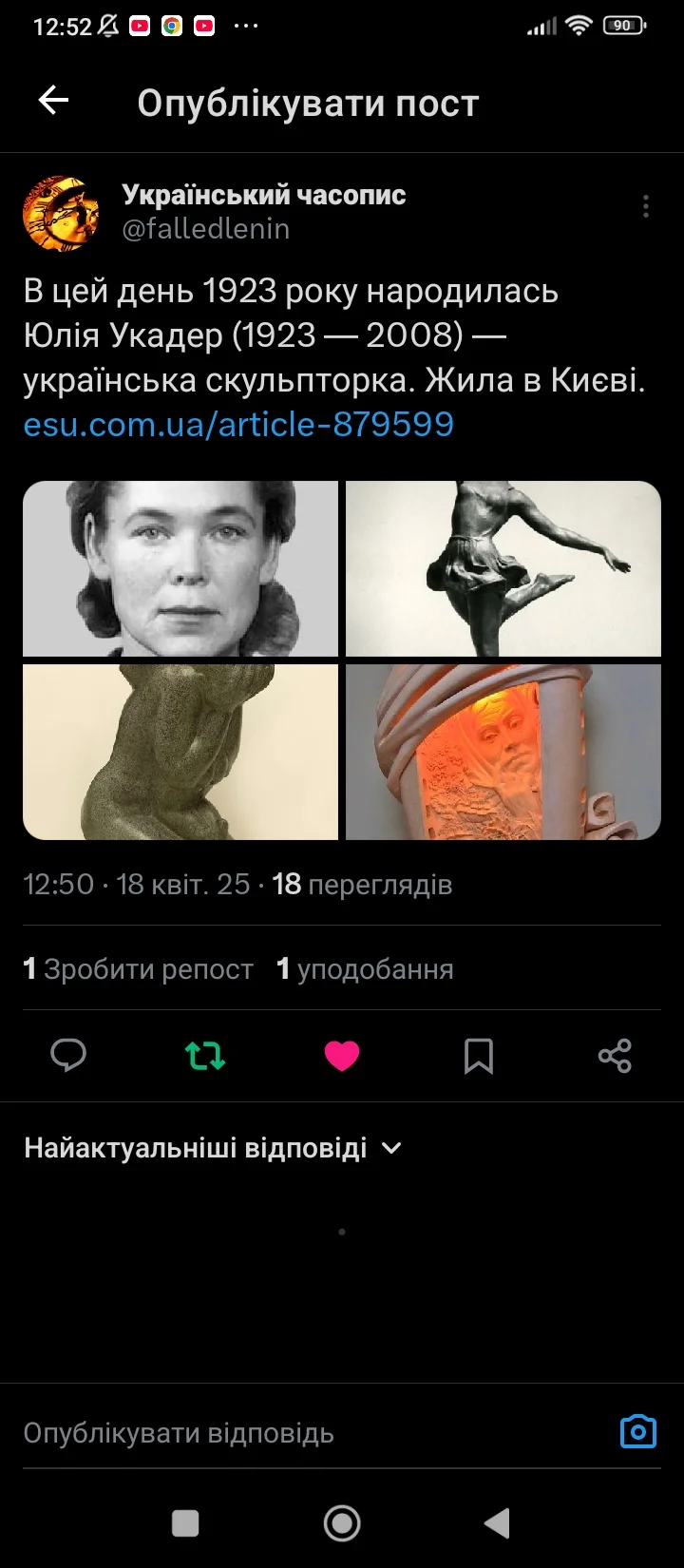Screen dimensions: 684x1568
Task: Open the post's three-dot overflow menu
Action: tap(645, 206)
